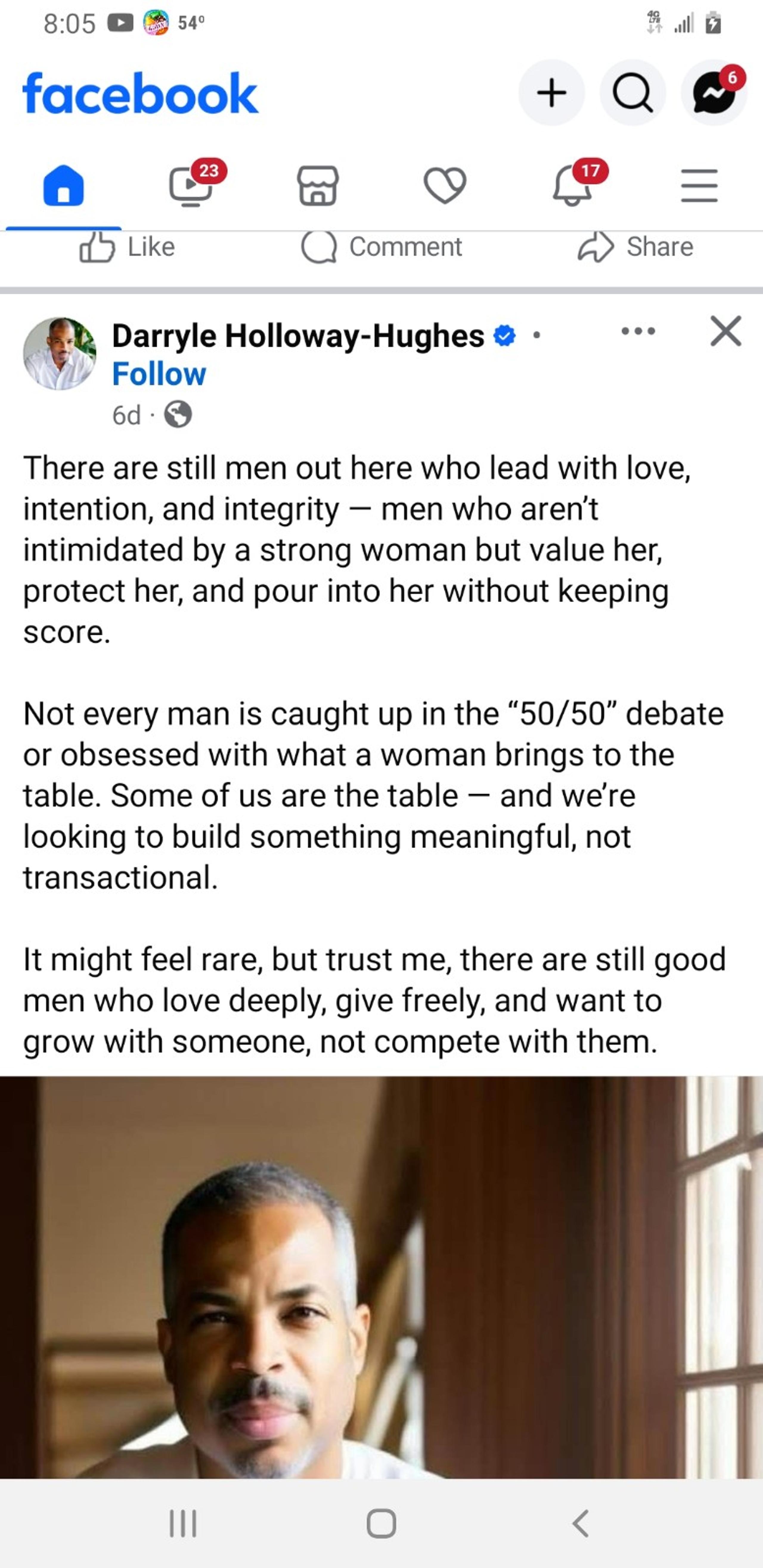Dismiss Darryle Holloway-Hughes' post
The image size is (763, 1568).
[x=725, y=332]
